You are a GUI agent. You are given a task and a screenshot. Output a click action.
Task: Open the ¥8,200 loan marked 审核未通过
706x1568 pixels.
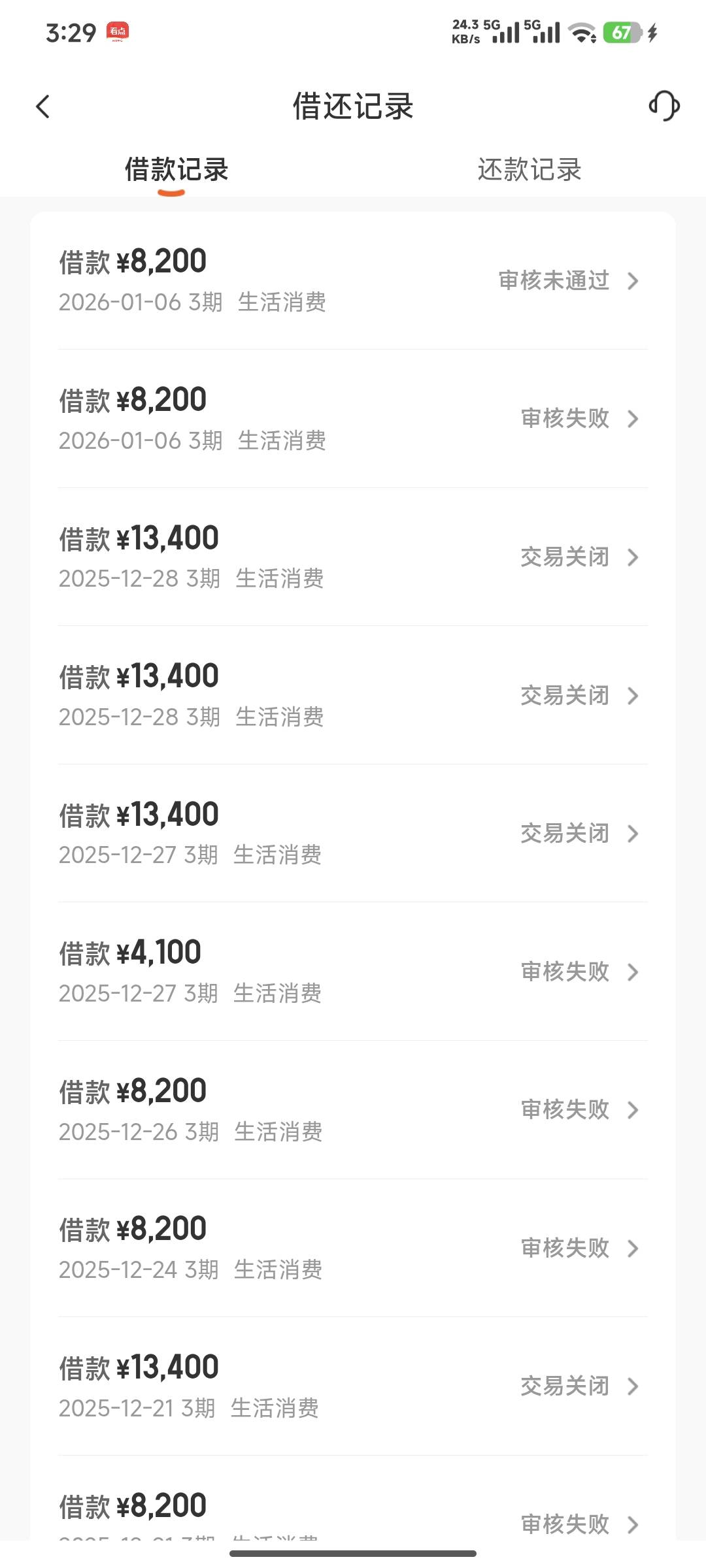coord(353,281)
